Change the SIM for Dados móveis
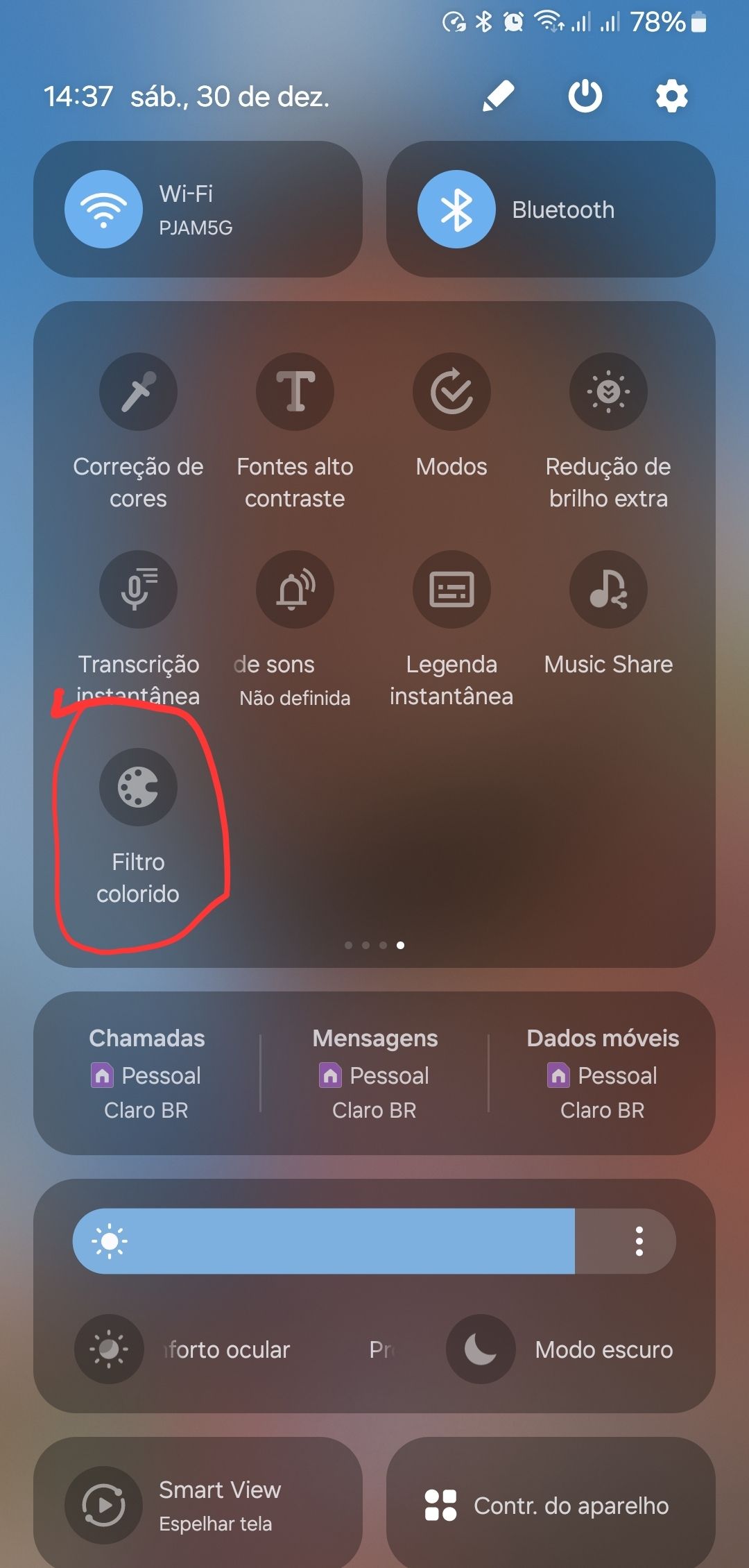The image size is (749, 1568). (x=602, y=1073)
